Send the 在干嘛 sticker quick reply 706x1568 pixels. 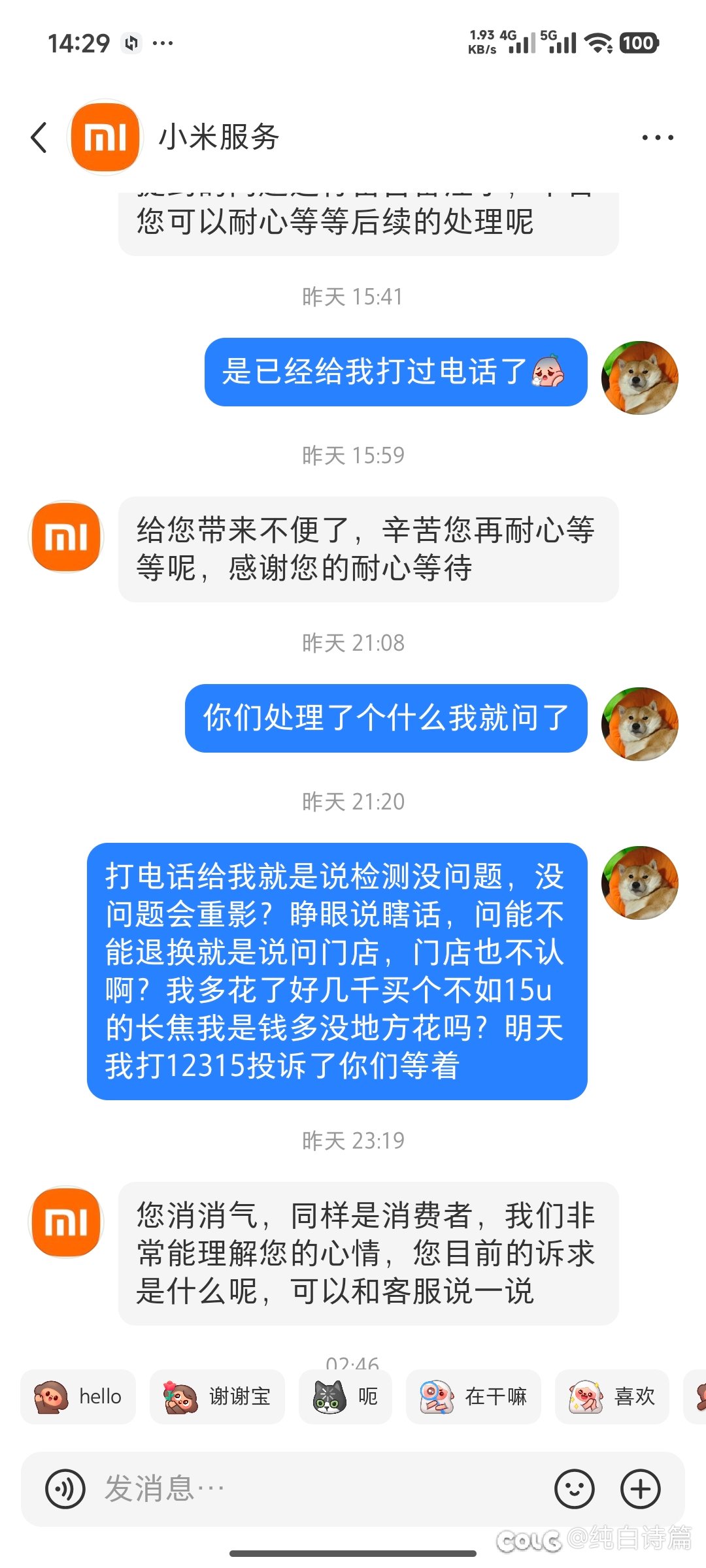click(474, 1396)
